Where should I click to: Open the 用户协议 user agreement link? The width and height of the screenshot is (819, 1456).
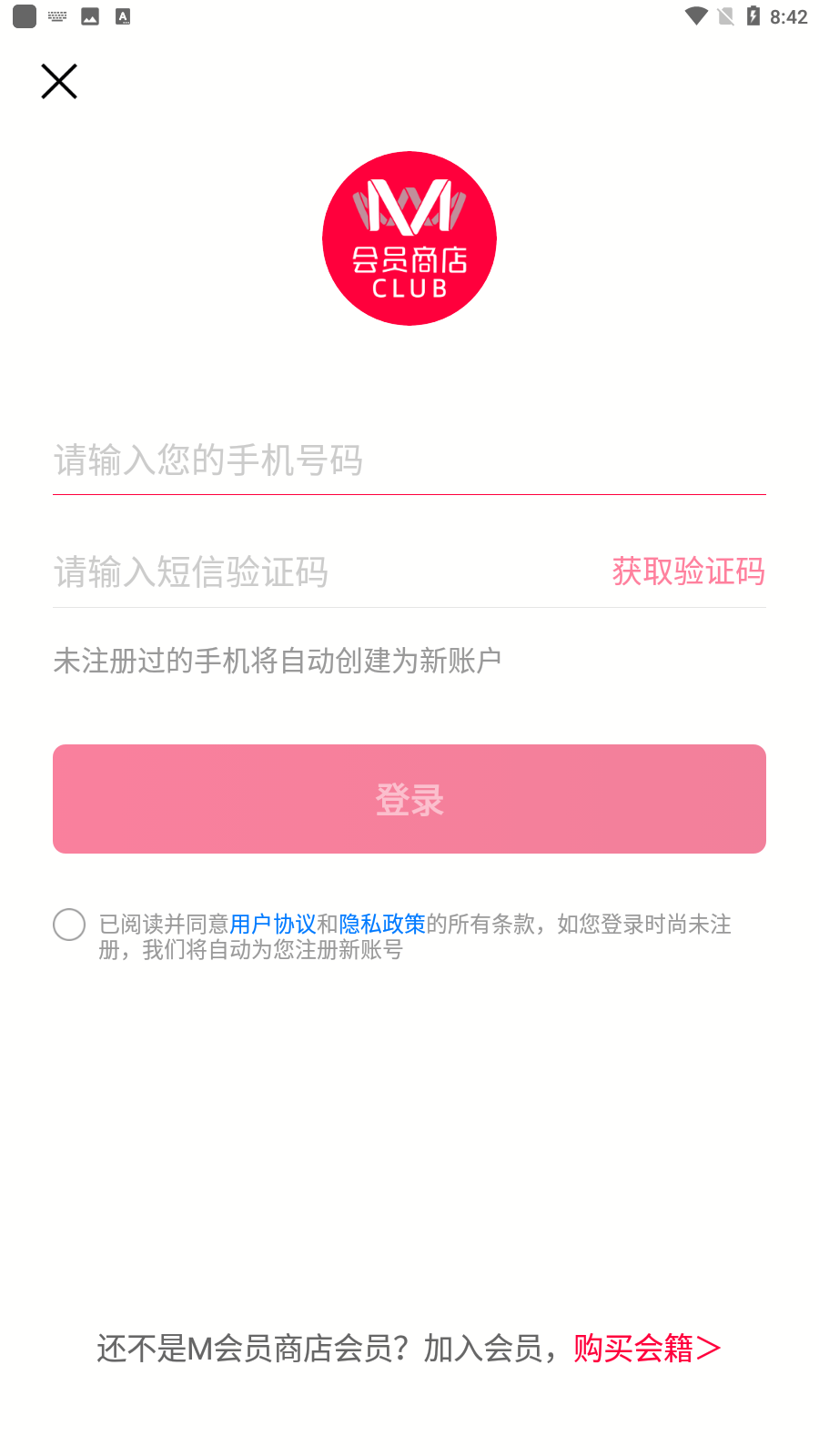click(273, 925)
